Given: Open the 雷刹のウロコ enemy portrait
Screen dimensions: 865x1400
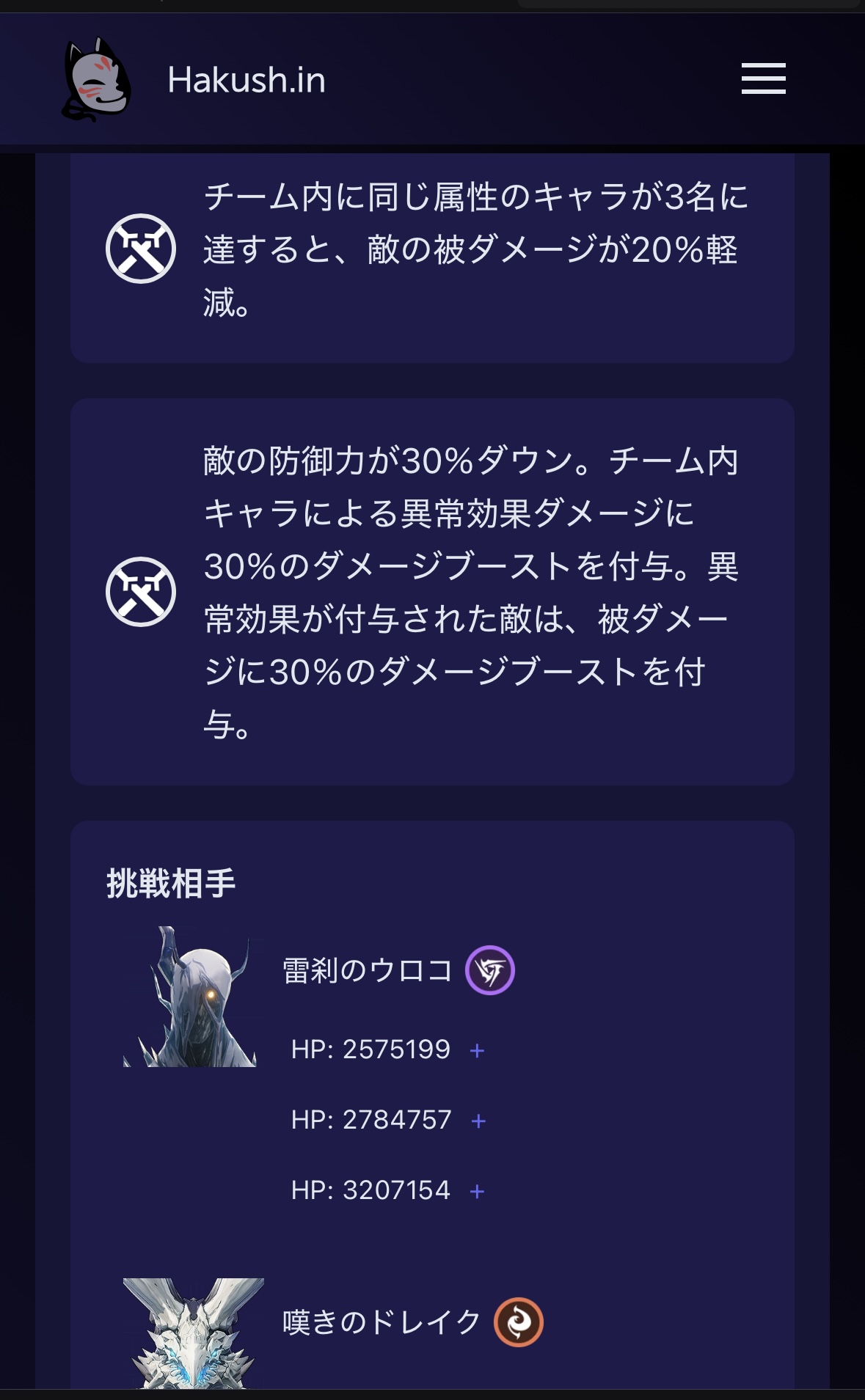Looking at the screenshot, I should [193, 997].
